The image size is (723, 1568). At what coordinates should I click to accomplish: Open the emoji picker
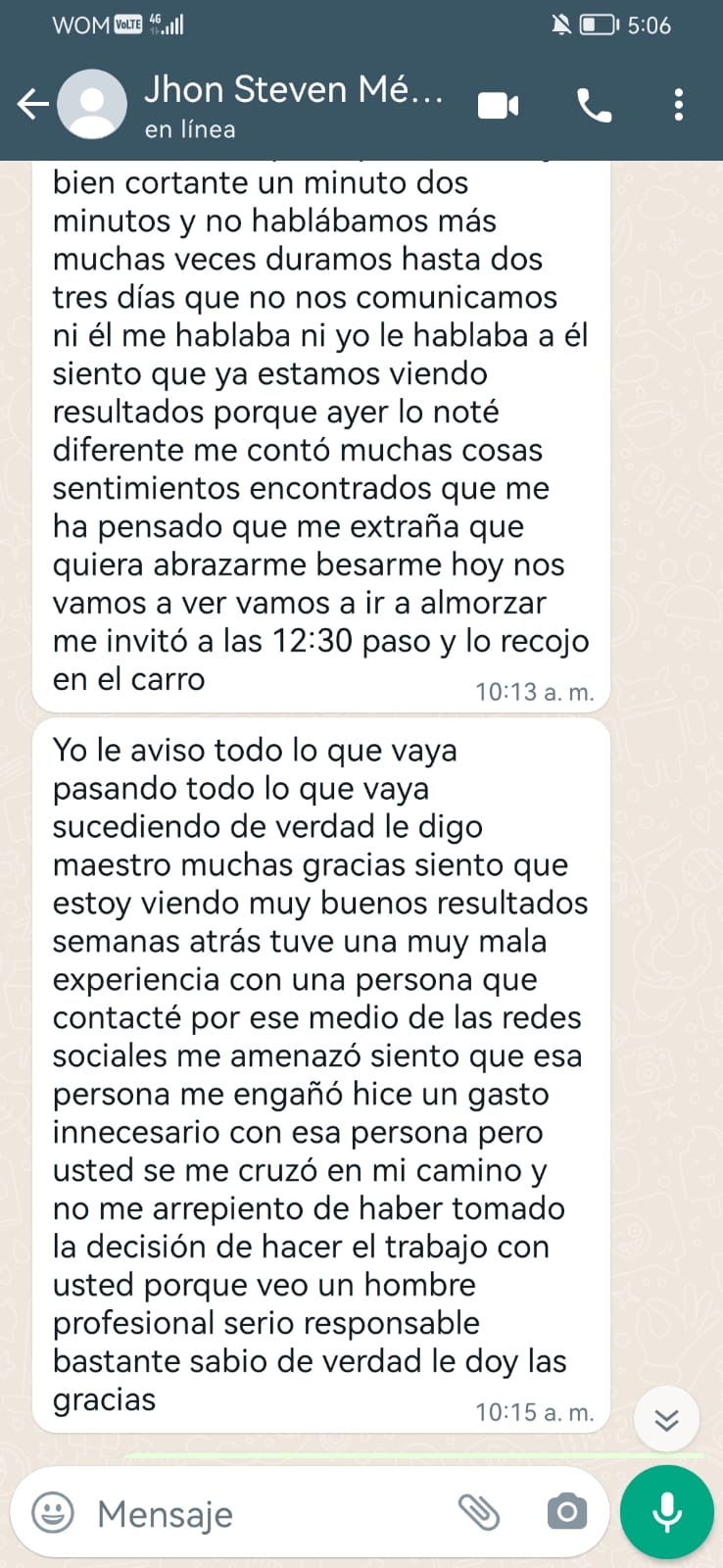(x=53, y=1512)
